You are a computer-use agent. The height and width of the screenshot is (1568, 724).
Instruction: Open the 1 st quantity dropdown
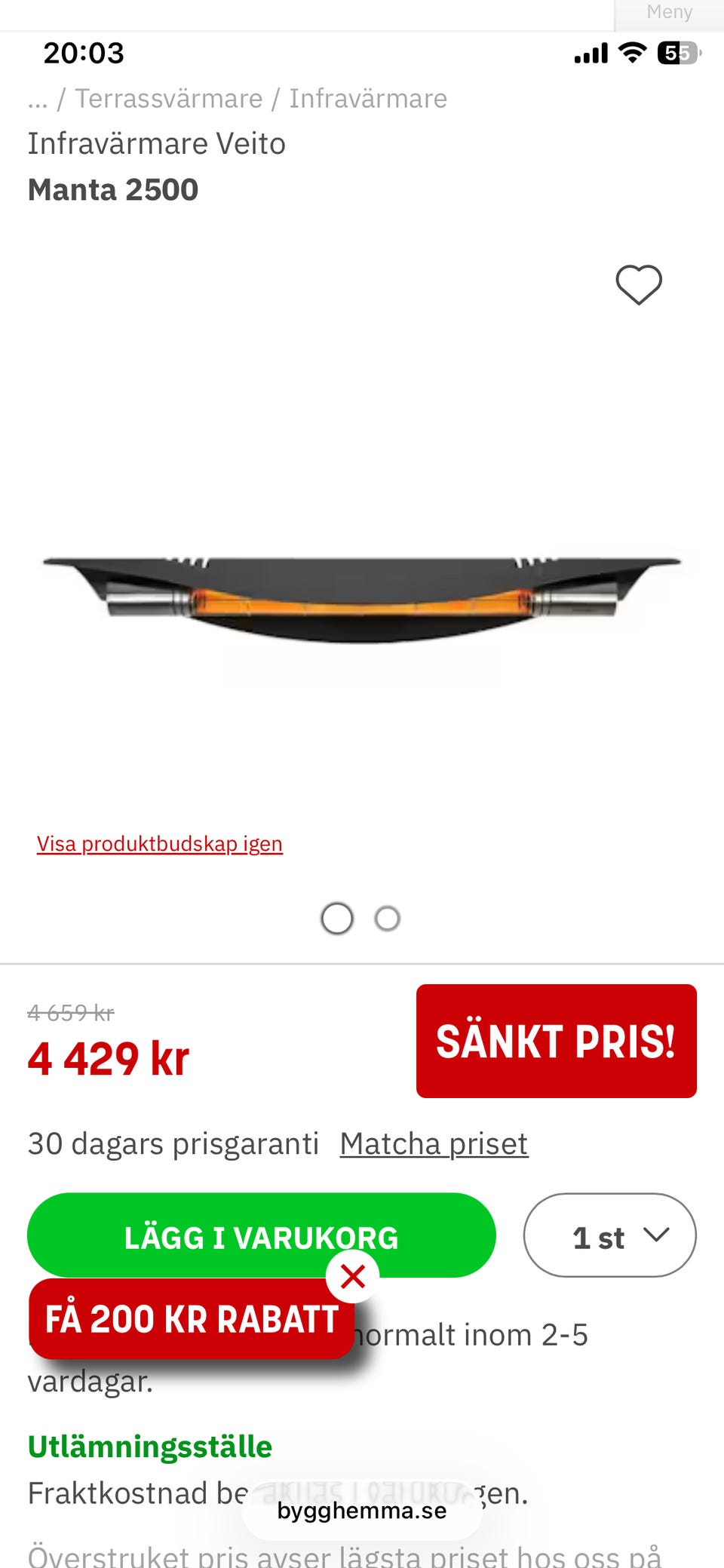(609, 1235)
